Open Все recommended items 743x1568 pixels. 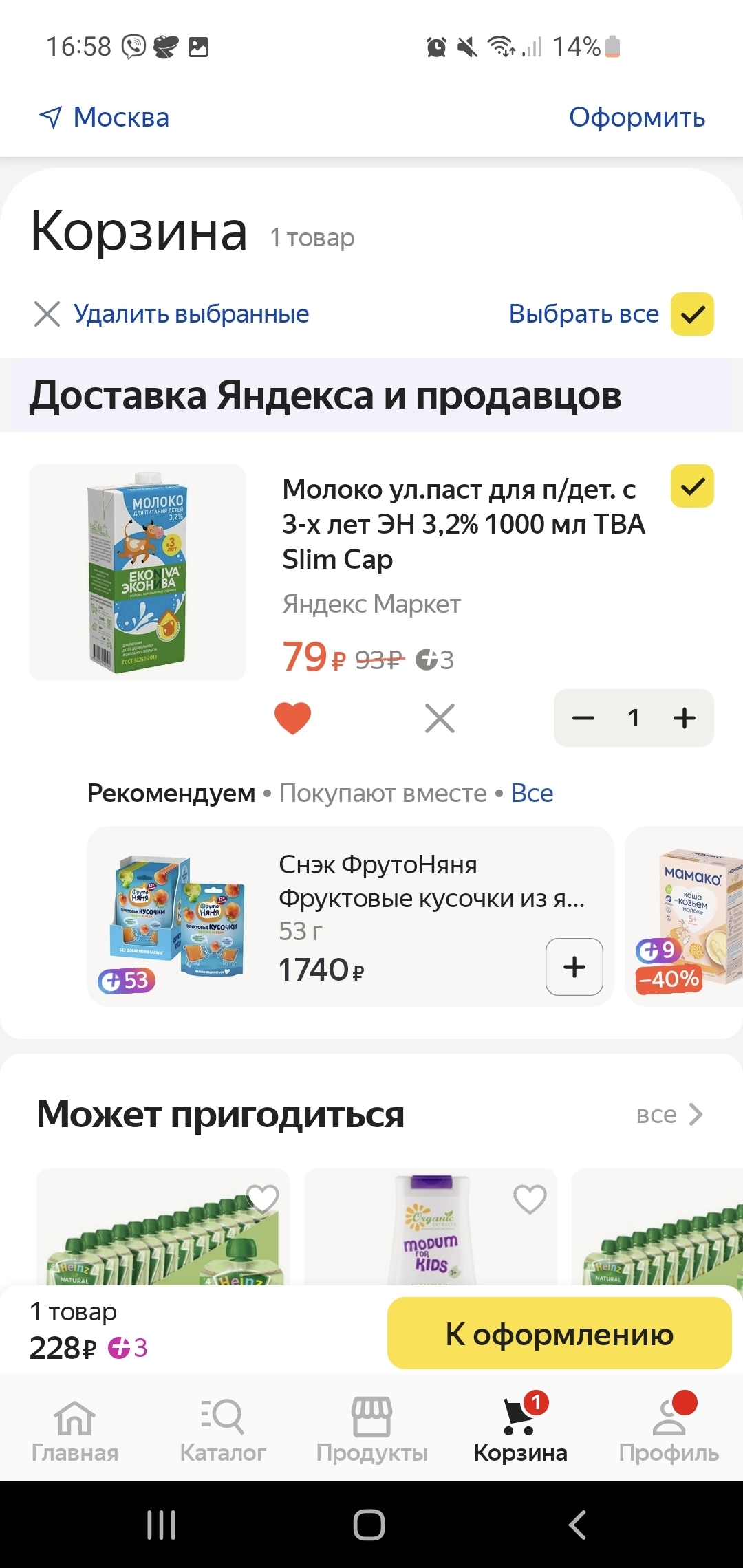(532, 794)
